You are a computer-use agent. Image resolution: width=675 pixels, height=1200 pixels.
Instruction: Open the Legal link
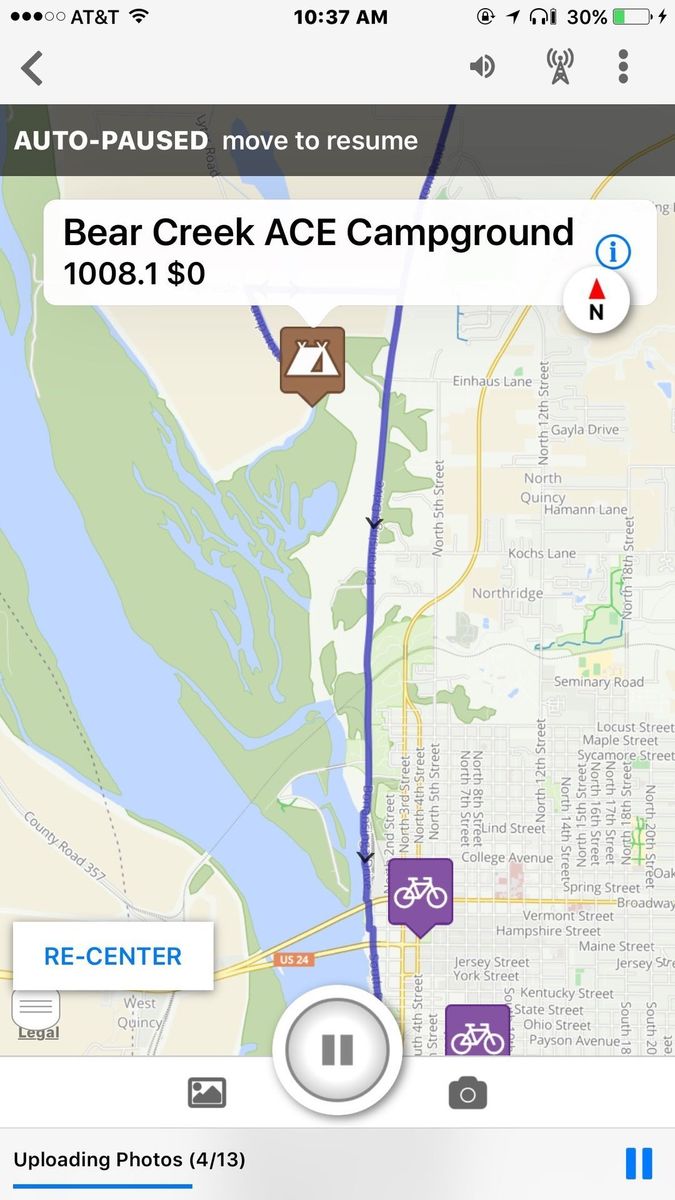[38, 1033]
